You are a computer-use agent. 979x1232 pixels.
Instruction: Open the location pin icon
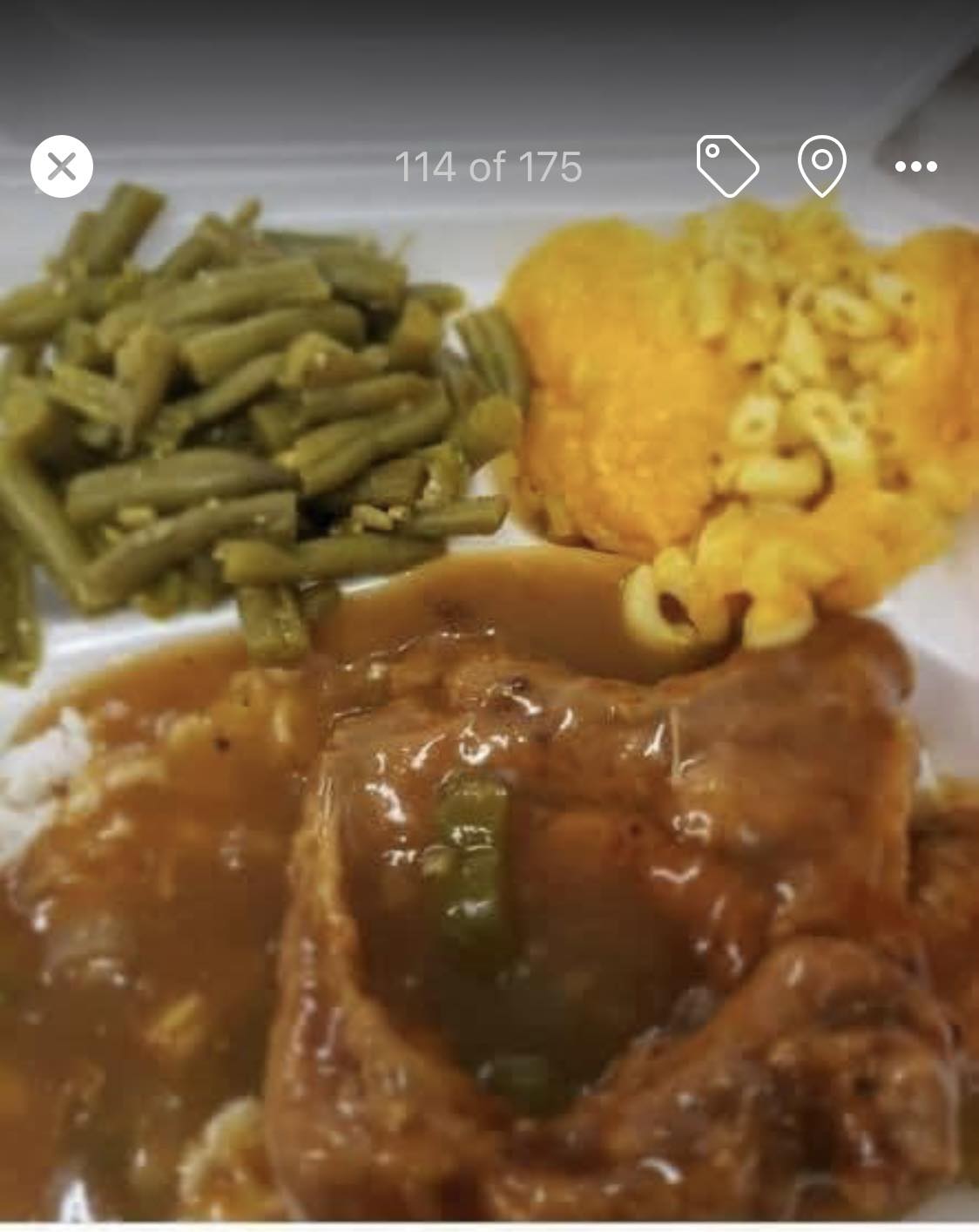click(x=822, y=166)
